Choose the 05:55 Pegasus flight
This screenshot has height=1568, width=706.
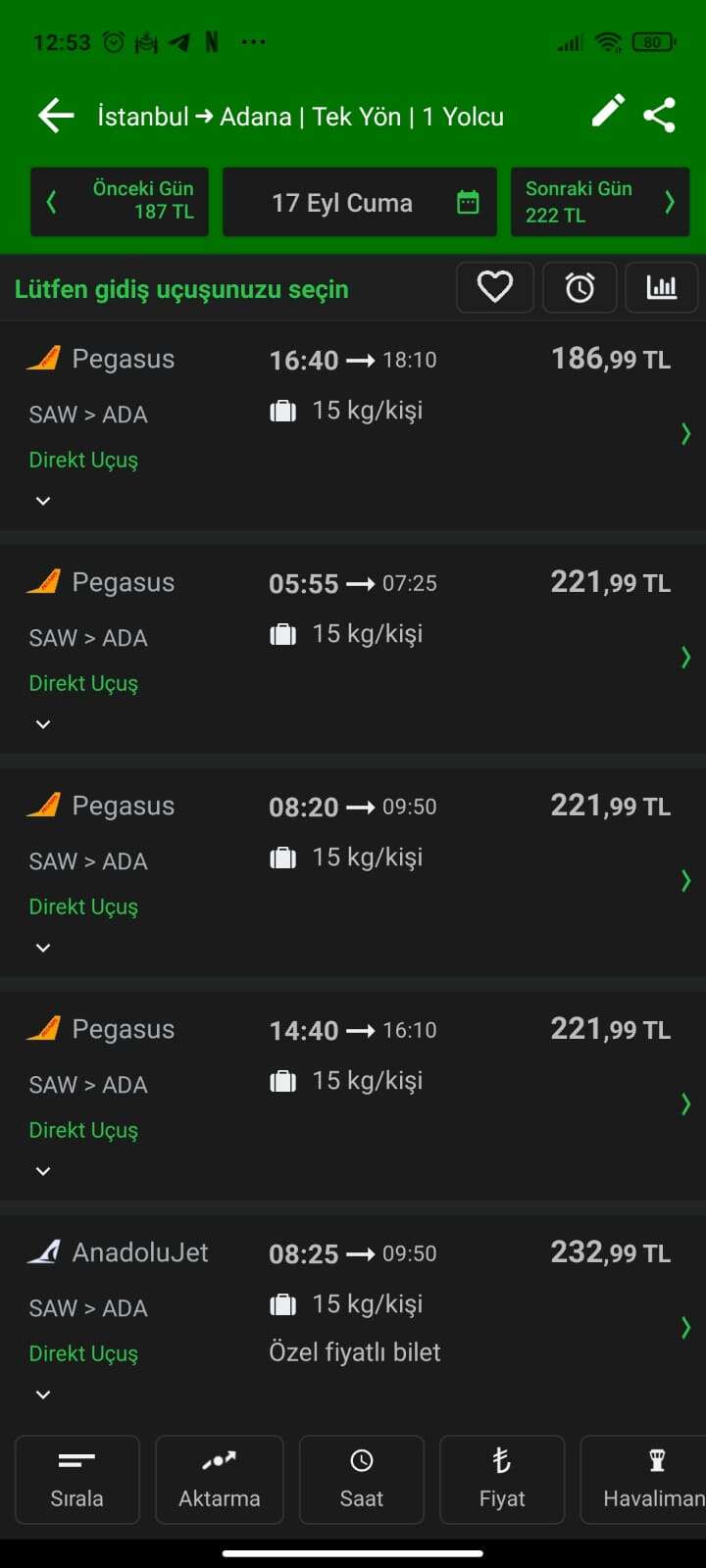(x=353, y=650)
